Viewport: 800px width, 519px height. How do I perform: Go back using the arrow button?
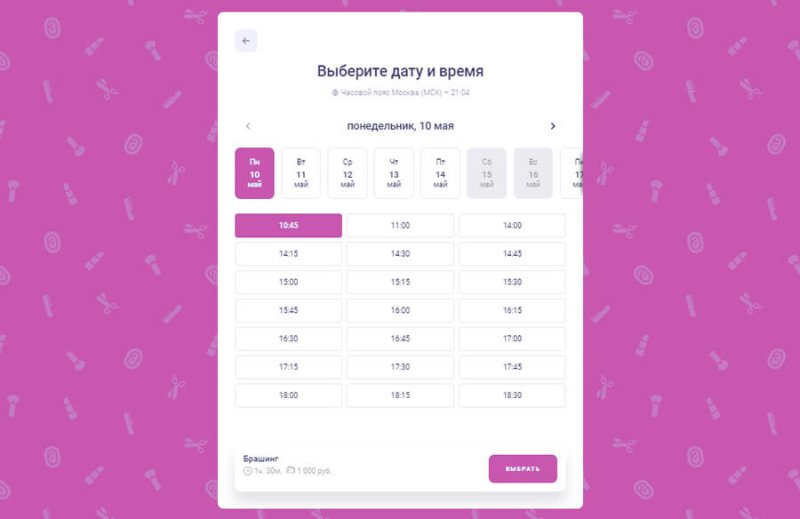[246, 41]
